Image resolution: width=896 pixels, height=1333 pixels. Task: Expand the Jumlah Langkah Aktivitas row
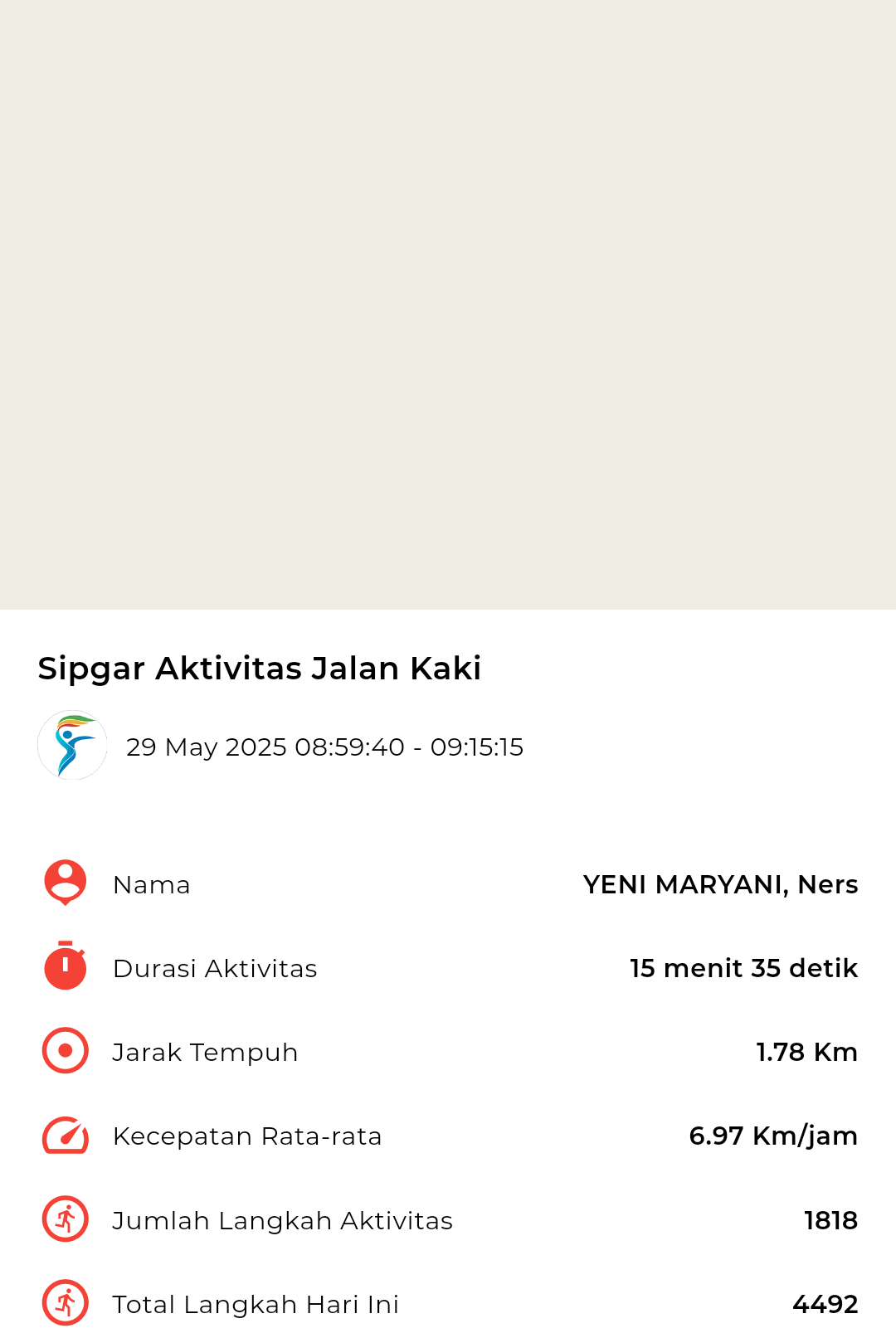(x=448, y=1219)
